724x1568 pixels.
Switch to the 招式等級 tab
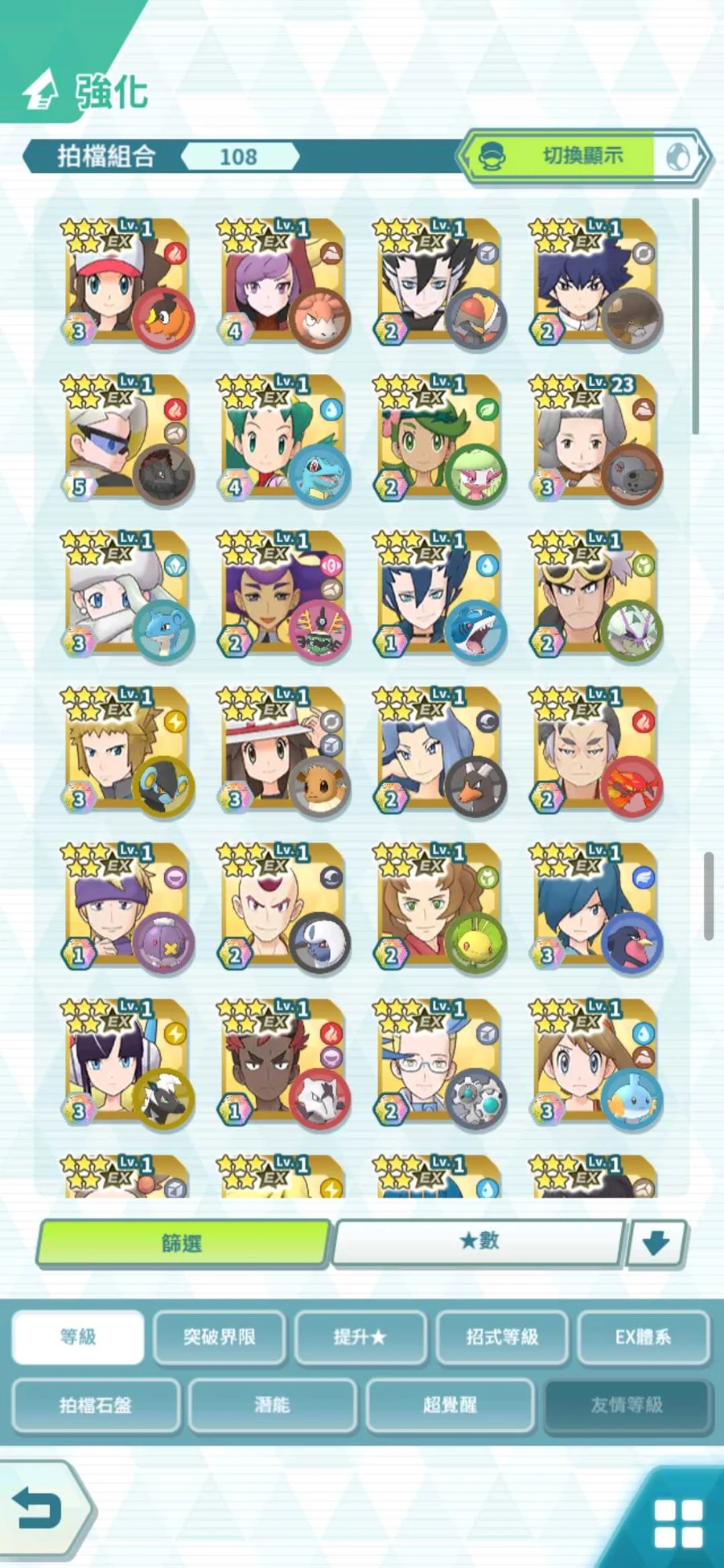pyautogui.click(x=502, y=1336)
